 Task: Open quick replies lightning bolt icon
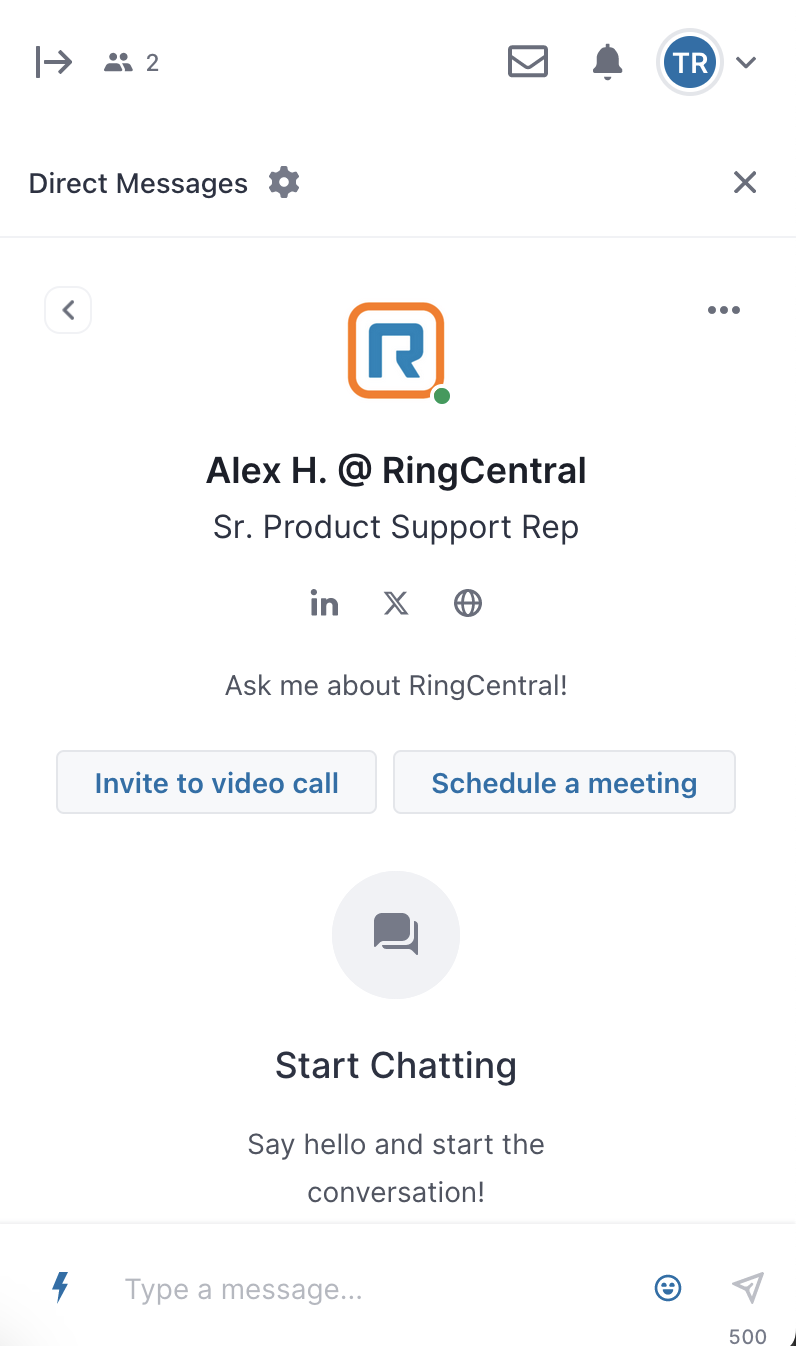pyautogui.click(x=61, y=1288)
